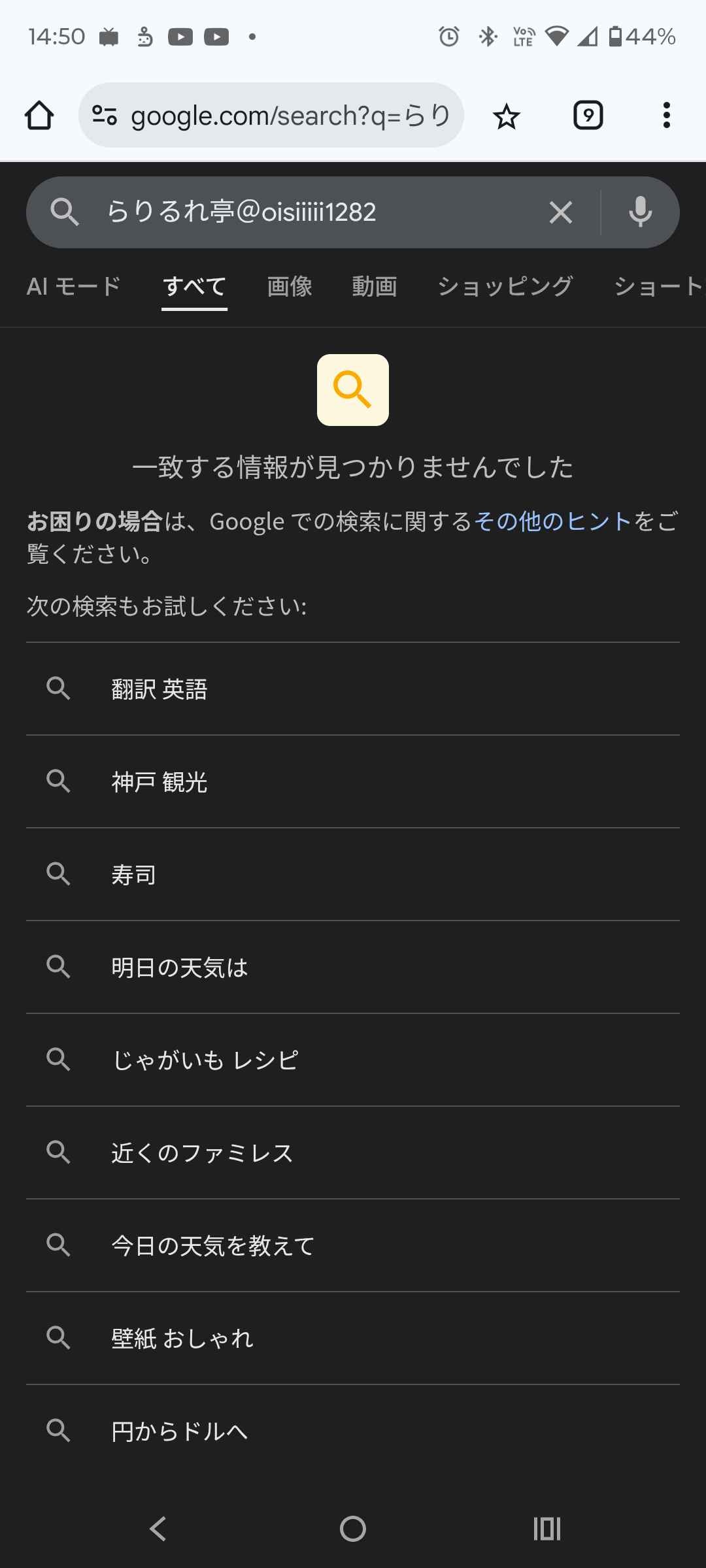Select the 寿司 search suggestion
The image size is (706, 1568).
coord(134,875)
